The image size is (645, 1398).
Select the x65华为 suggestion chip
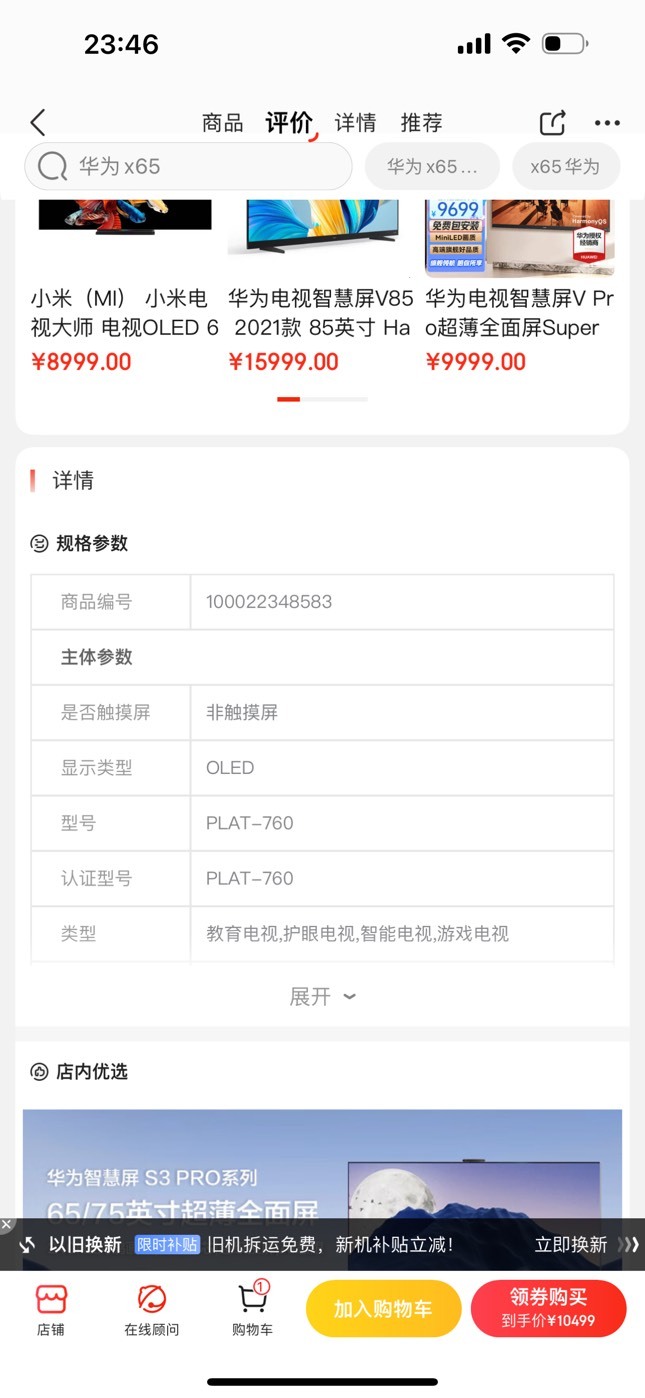tap(566, 166)
